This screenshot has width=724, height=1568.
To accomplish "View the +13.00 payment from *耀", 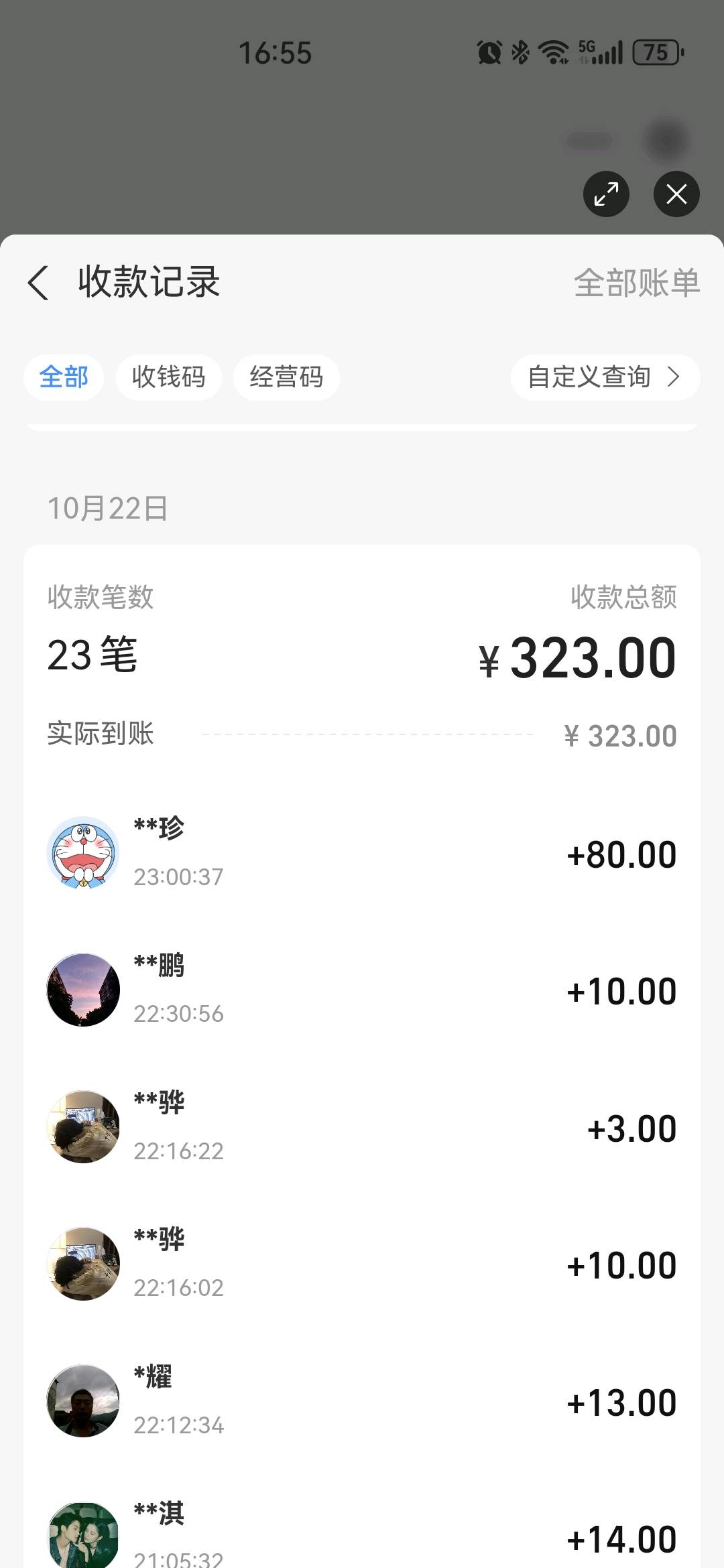I will [x=362, y=1401].
